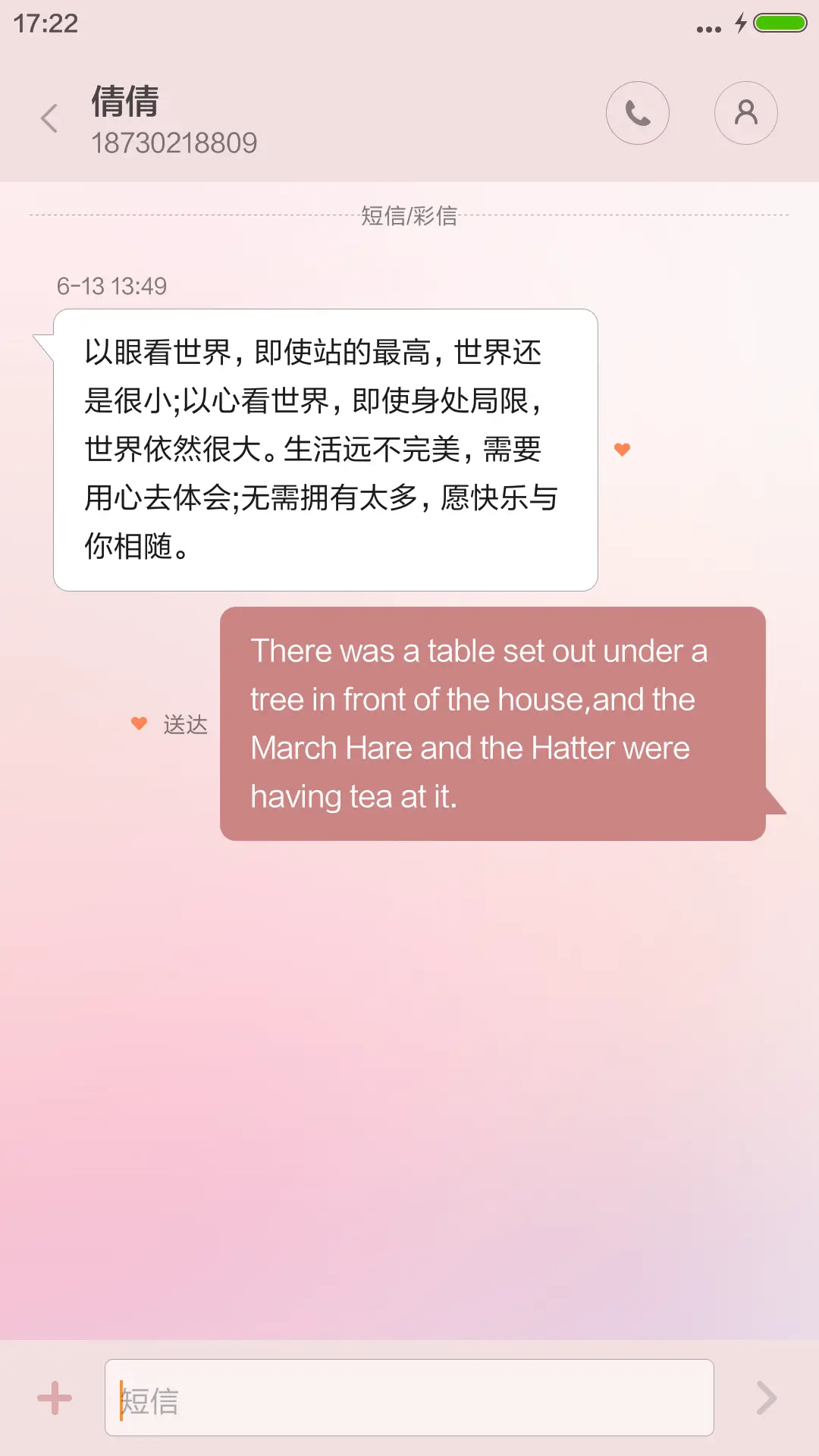Screen dimensions: 819x1456
Task: Tap the phone number 18730218809
Action: point(176,143)
